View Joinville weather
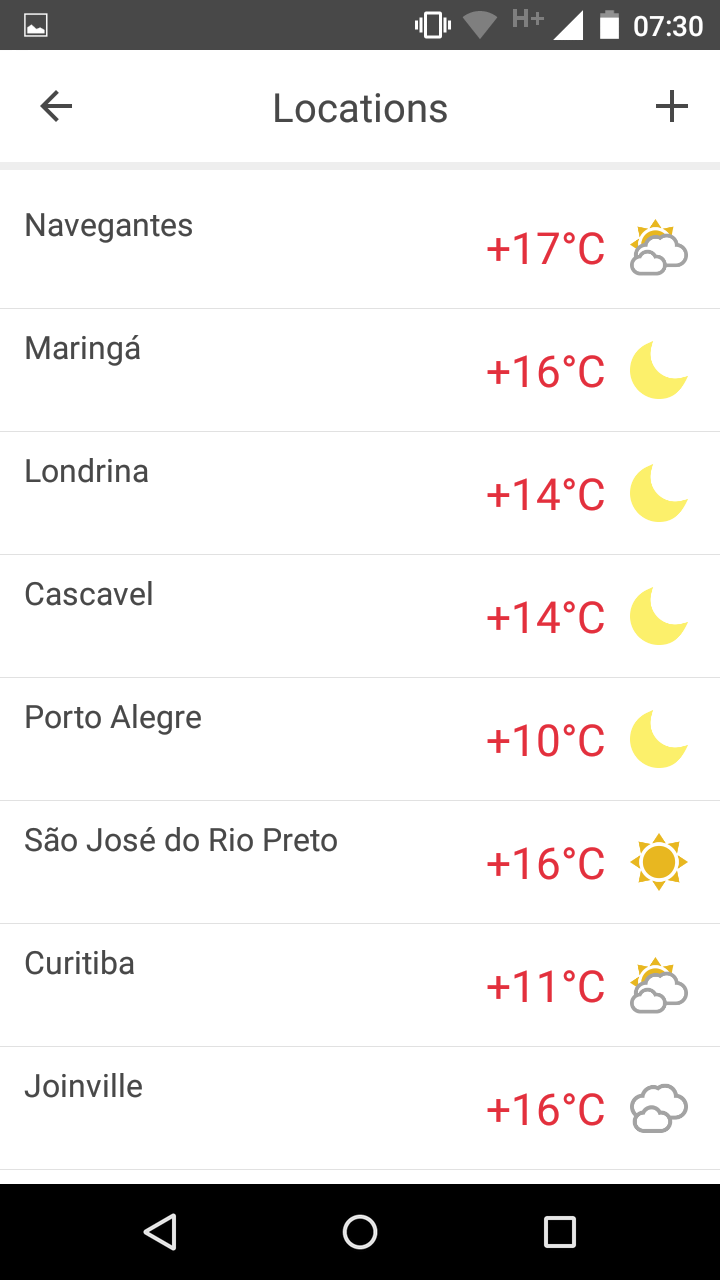720x1280 pixels. [x=360, y=1108]
